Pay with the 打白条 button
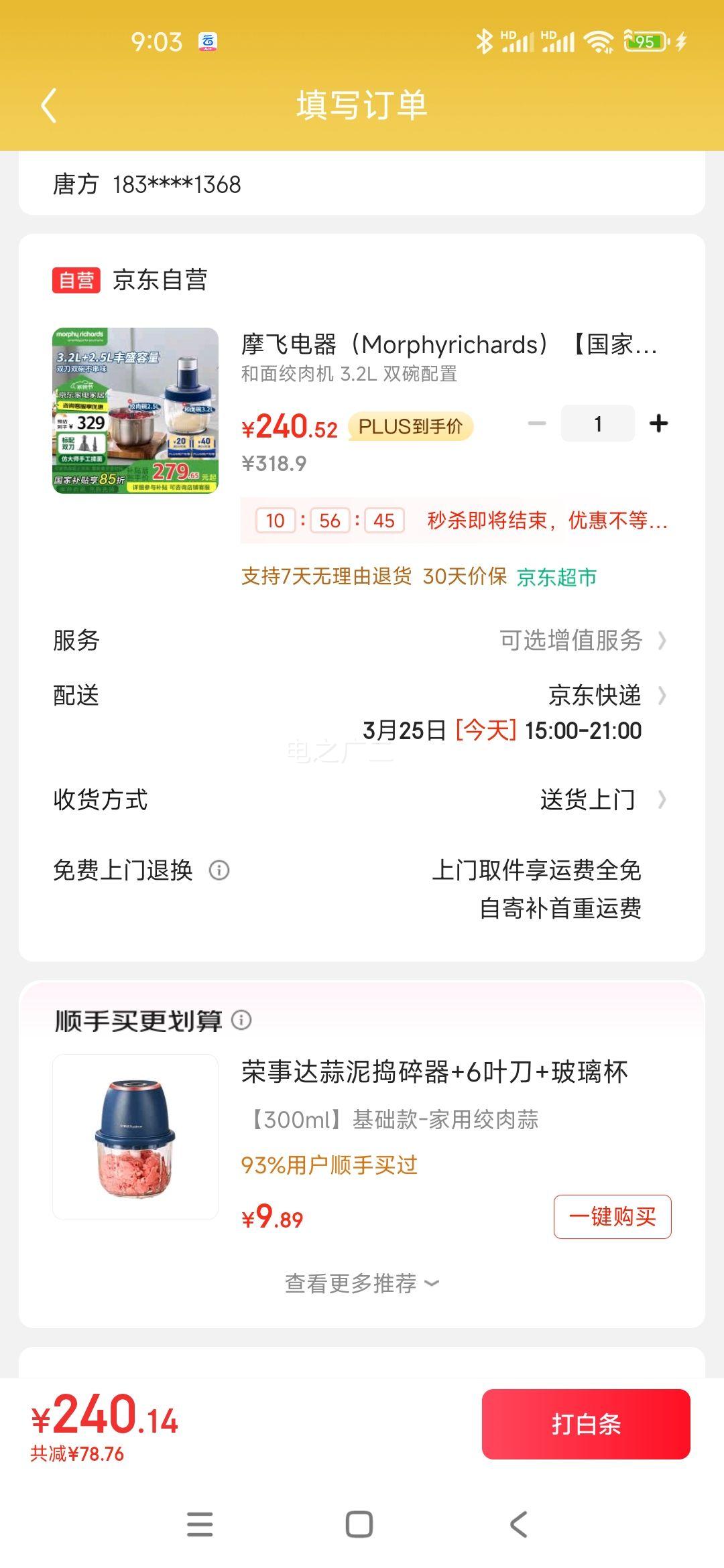 pos(586,1424)
